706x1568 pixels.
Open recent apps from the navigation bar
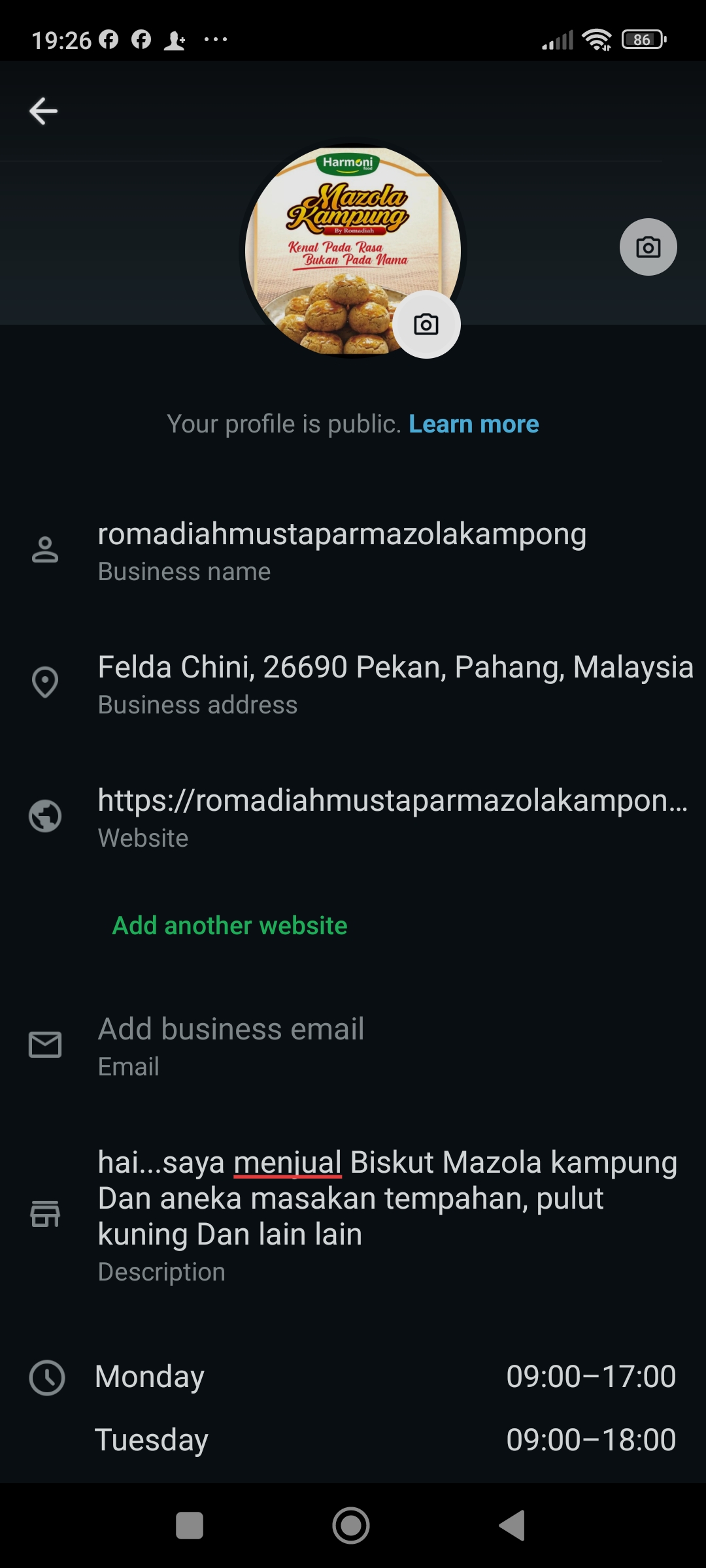click(190, 1526)
